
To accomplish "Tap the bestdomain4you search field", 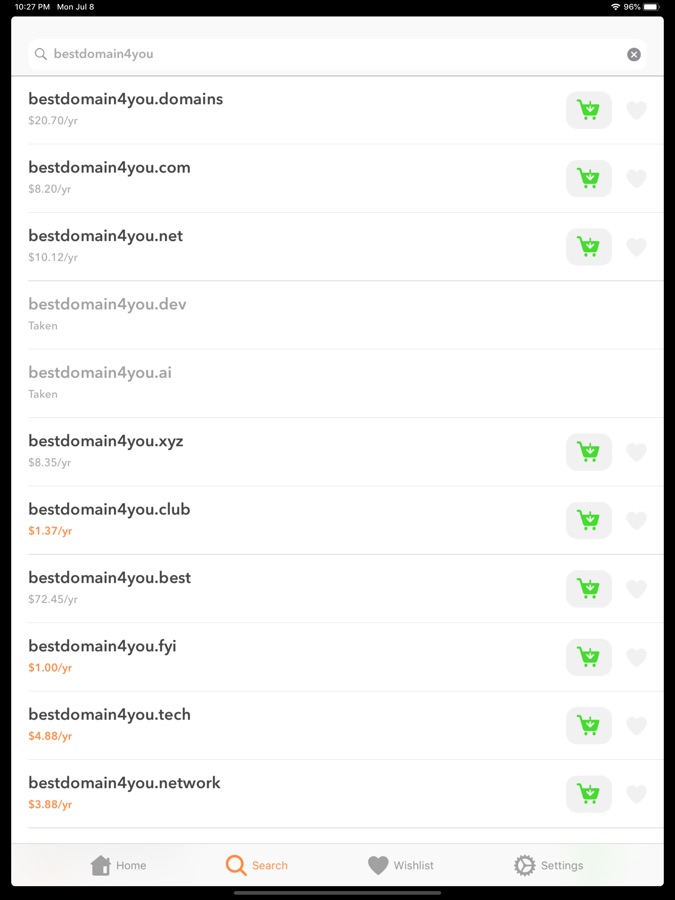I will click(x=330, y=54).
